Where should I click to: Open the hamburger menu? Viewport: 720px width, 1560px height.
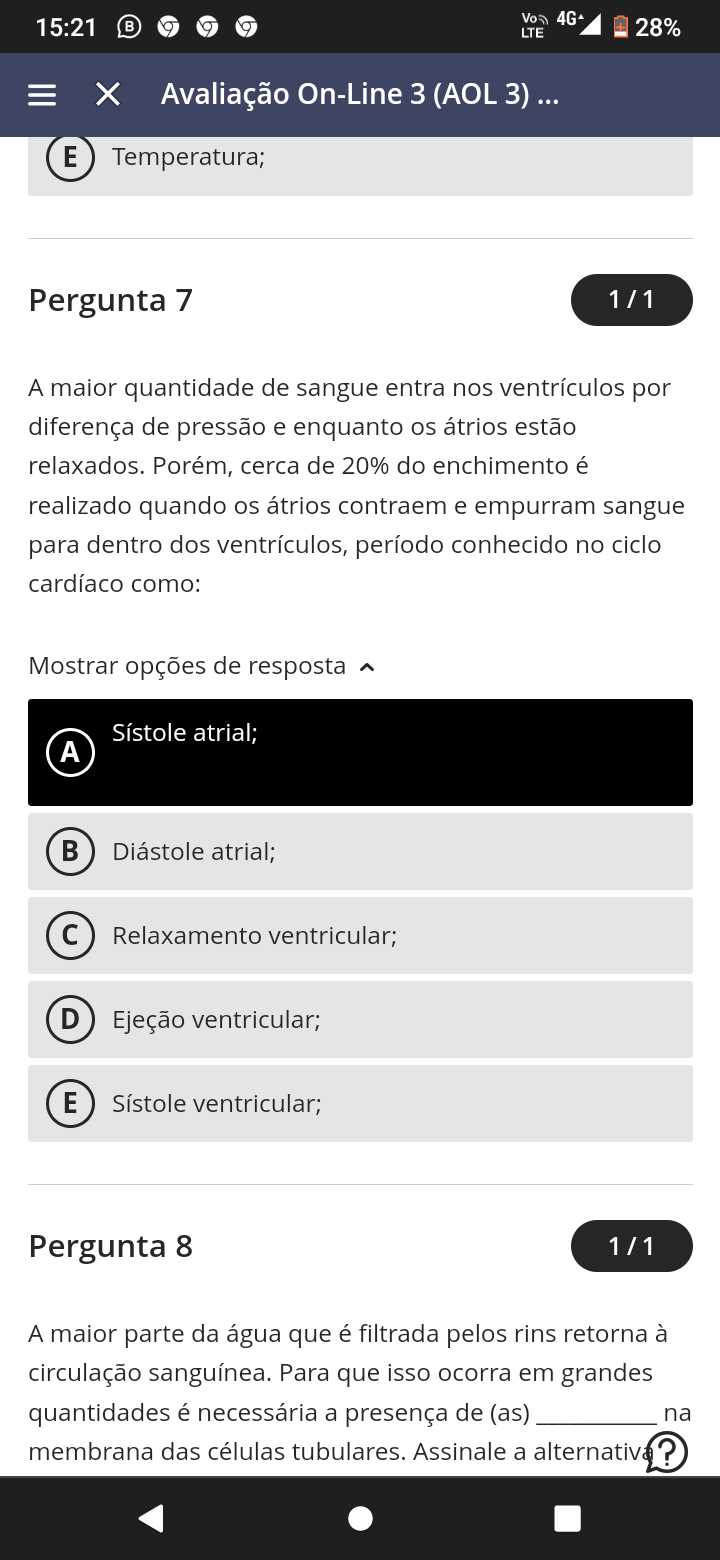click(42, 95)
